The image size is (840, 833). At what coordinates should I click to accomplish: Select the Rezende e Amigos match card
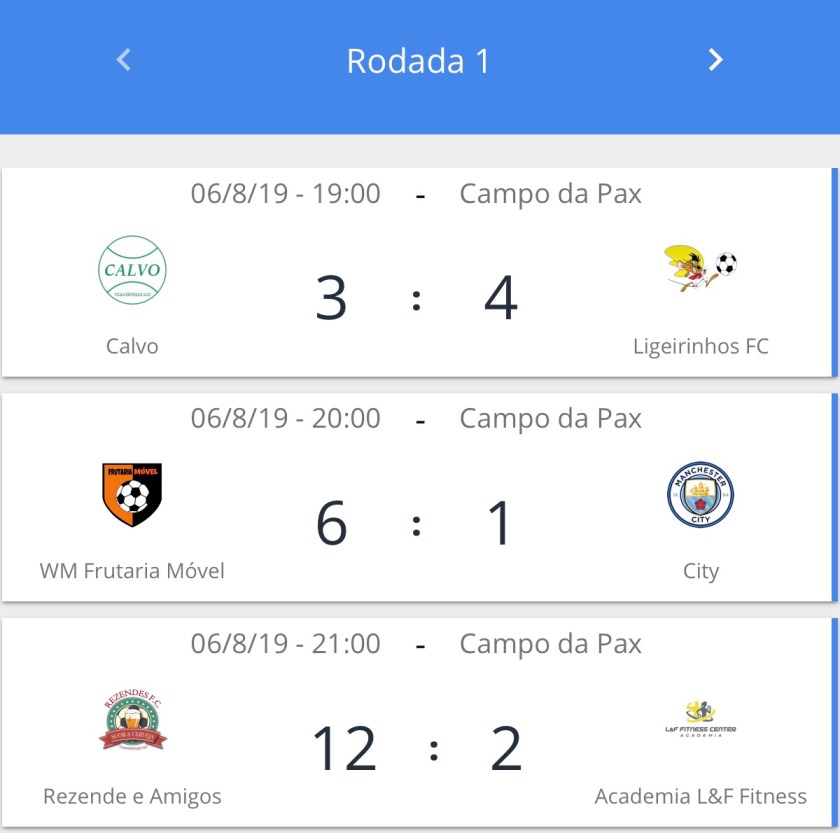coord(418,722)
